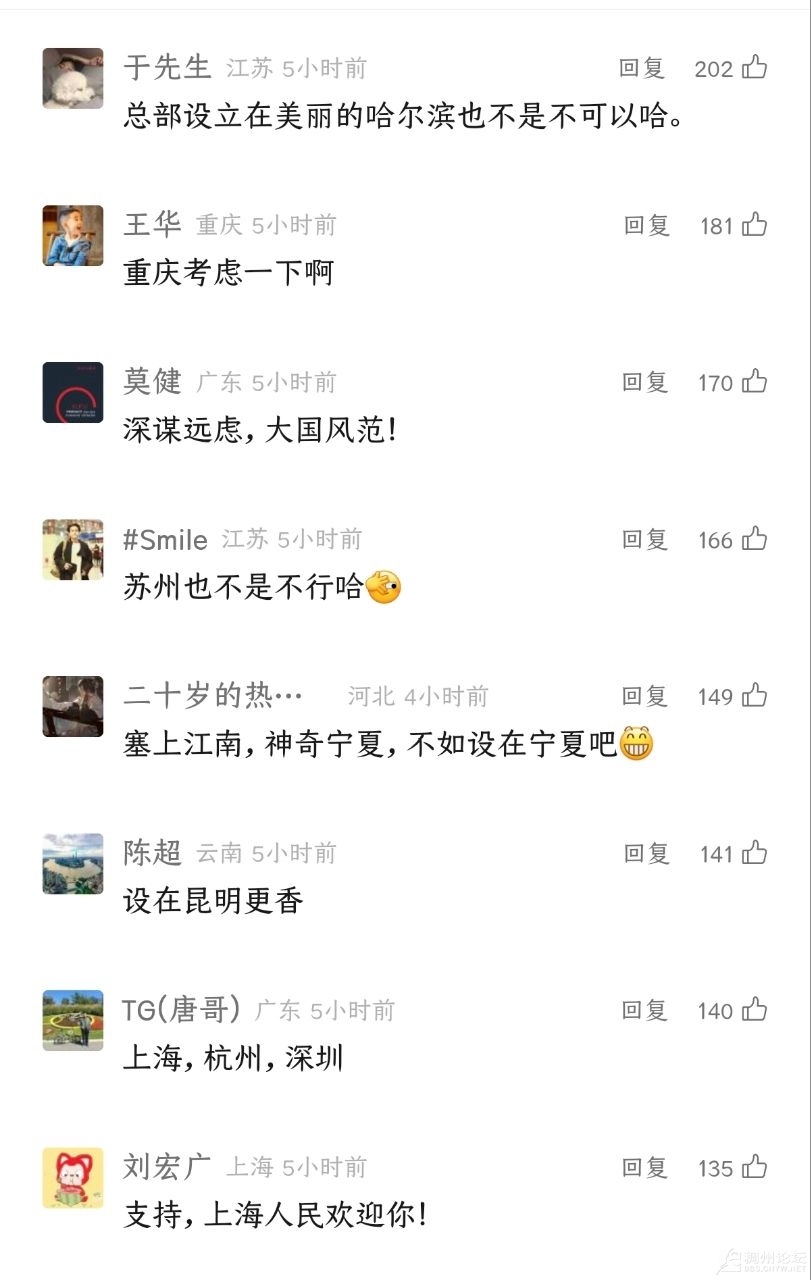Open 陈超's profile avatar
The width and height of the screenshot is (811, 1280).
pos(73,863)
